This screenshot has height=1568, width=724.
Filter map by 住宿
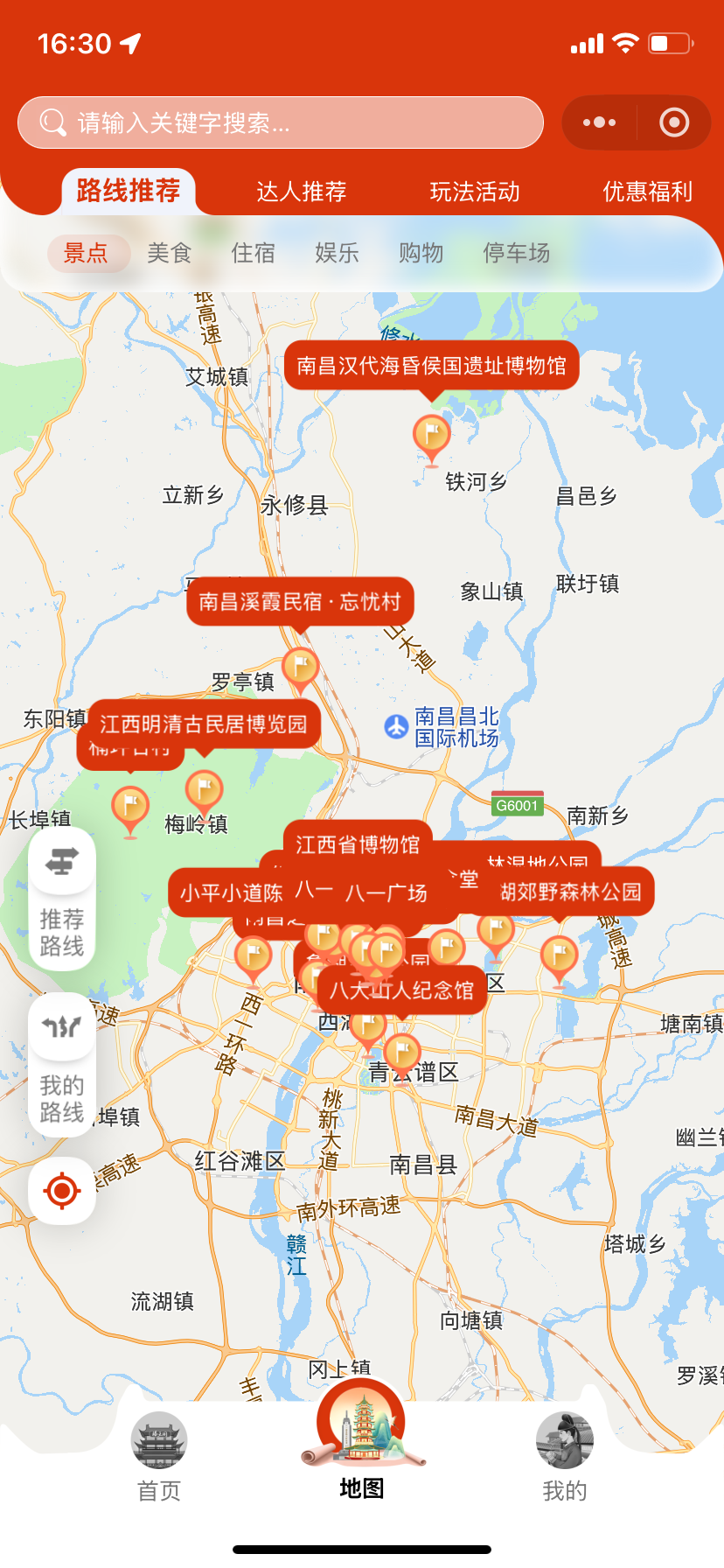click(x=254, y=253)
